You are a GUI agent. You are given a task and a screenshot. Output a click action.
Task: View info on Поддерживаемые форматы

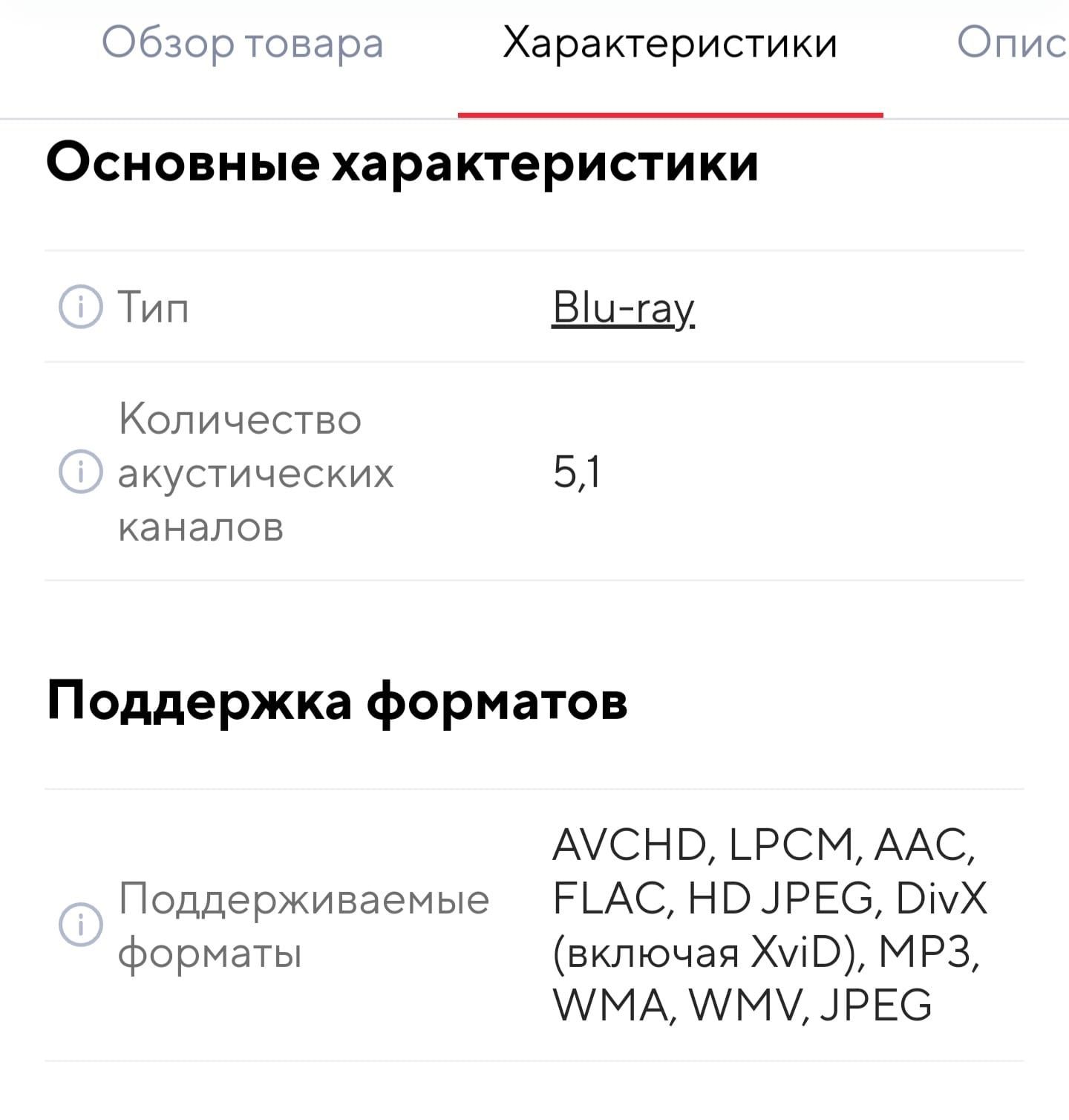(80, 925)
